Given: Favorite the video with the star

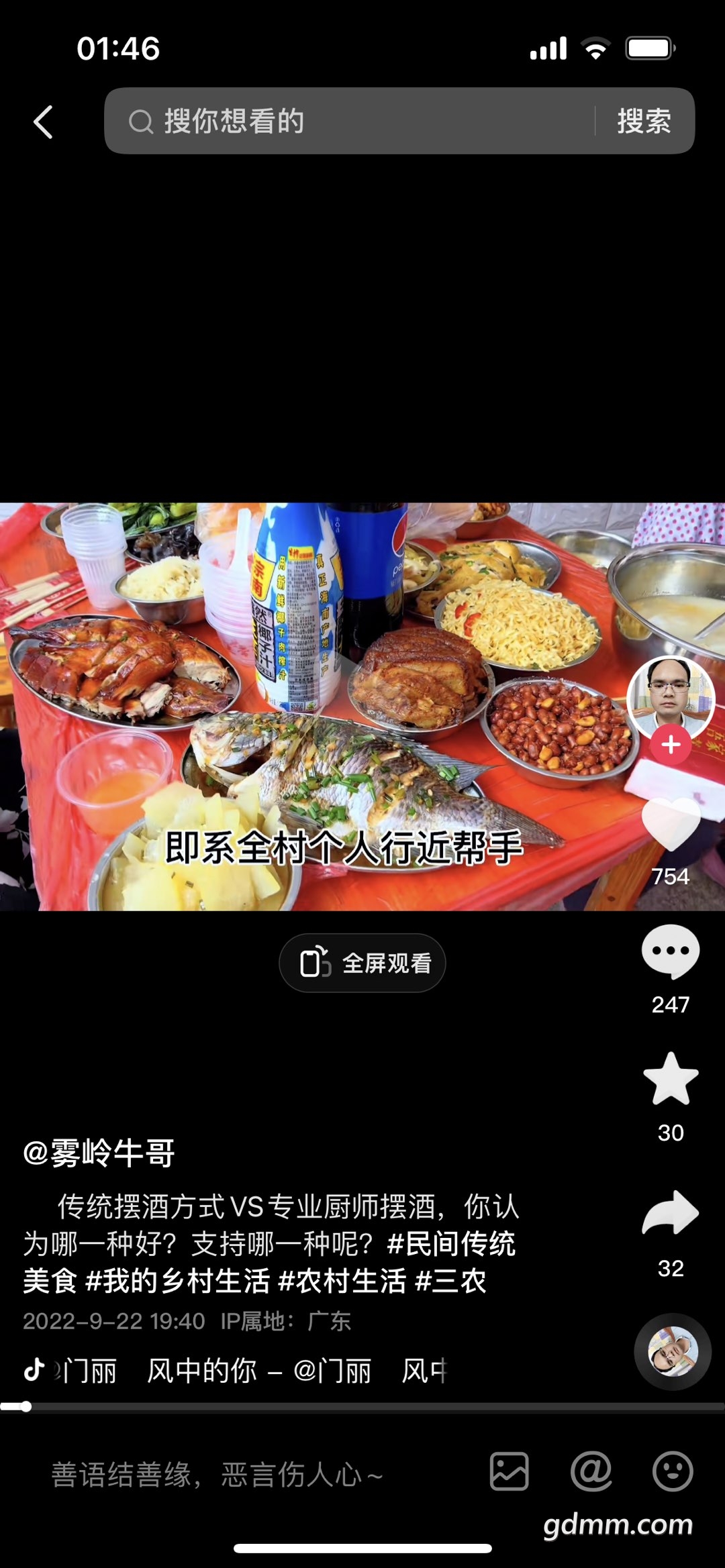Looking at the screenshot, I should pyautogui.click(x=671, y=1079).
